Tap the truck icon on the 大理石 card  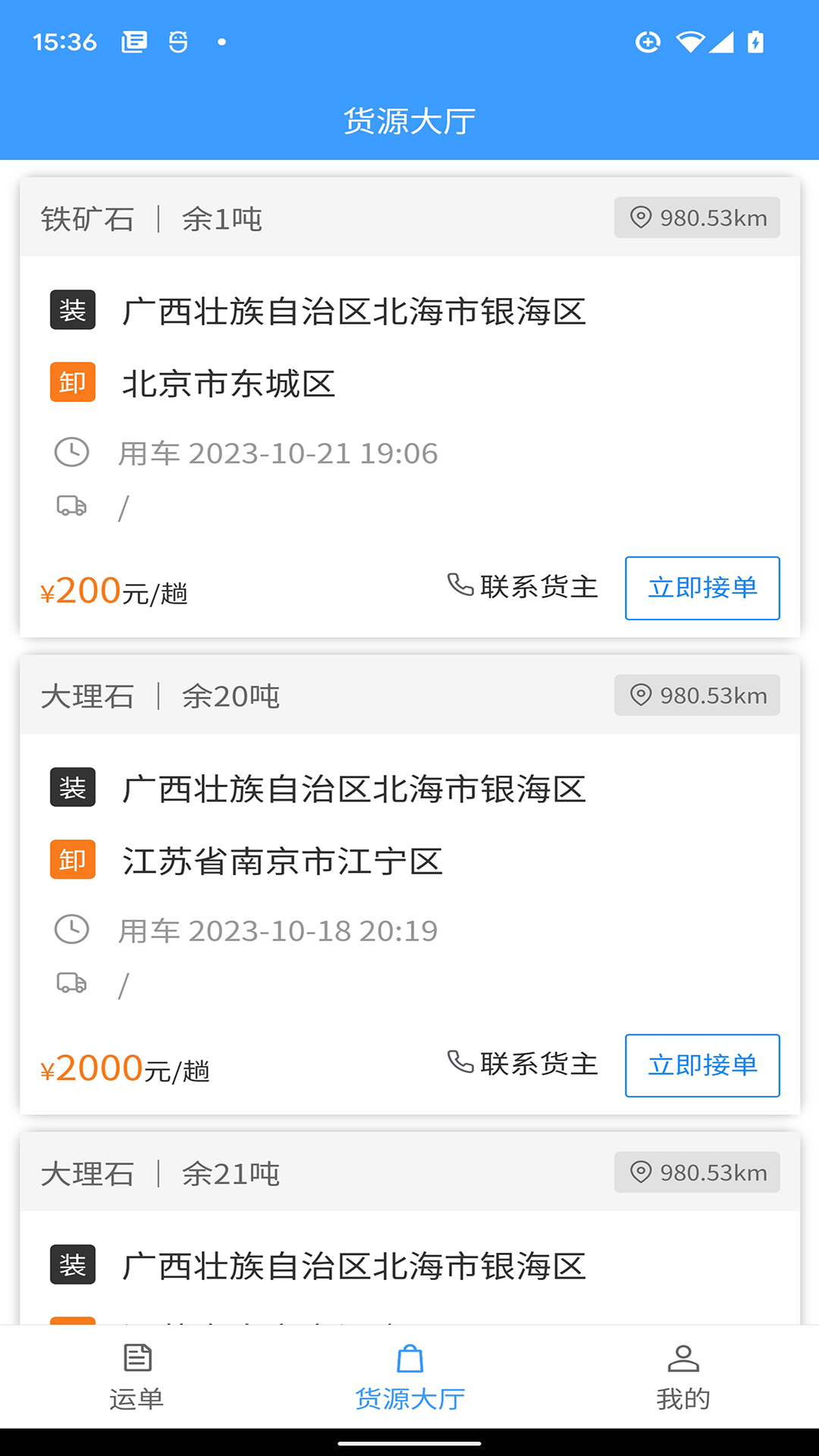pos(72,984)
